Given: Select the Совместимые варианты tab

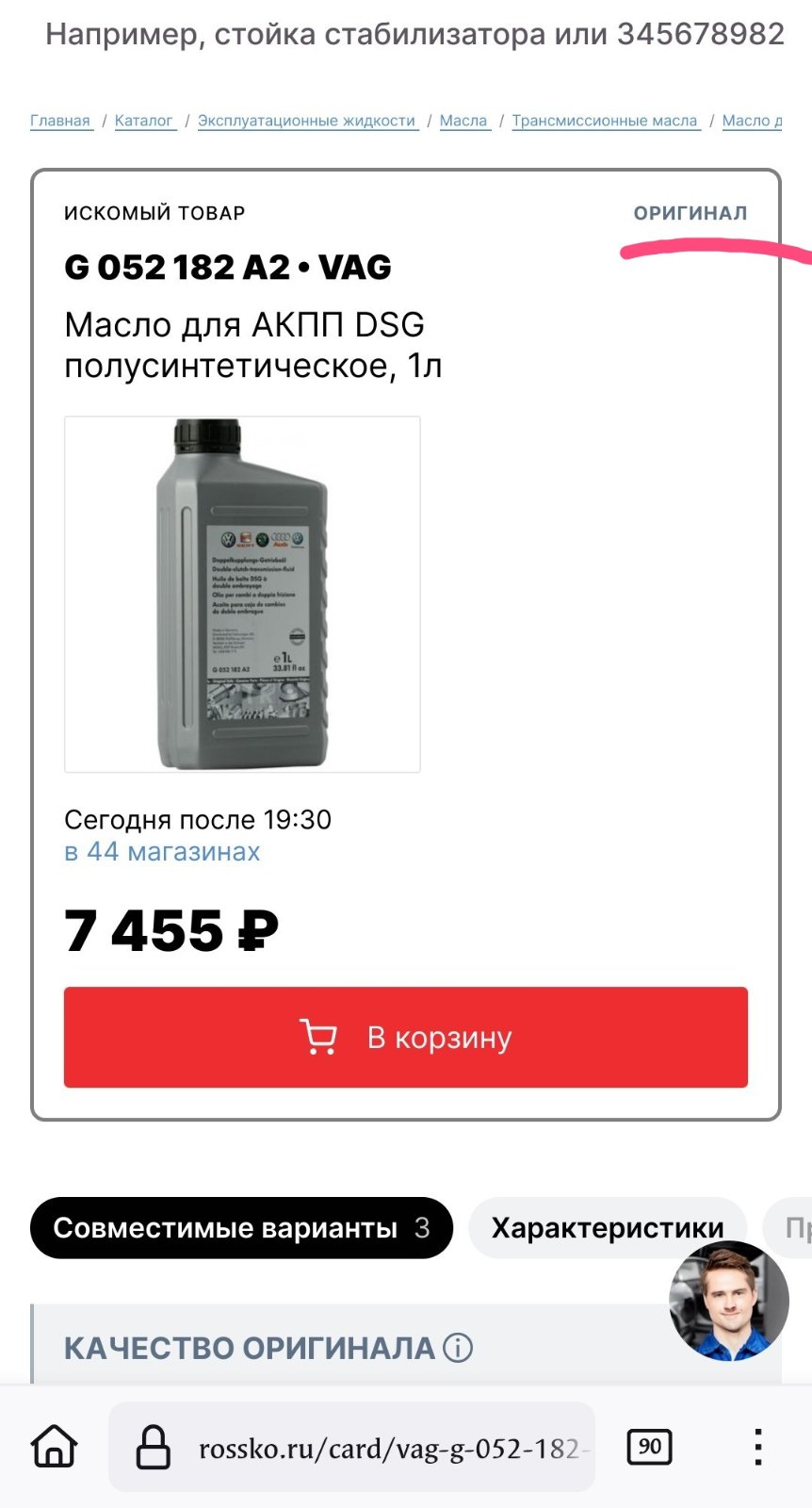Looking at the screenshot, I should (241, 1228).
